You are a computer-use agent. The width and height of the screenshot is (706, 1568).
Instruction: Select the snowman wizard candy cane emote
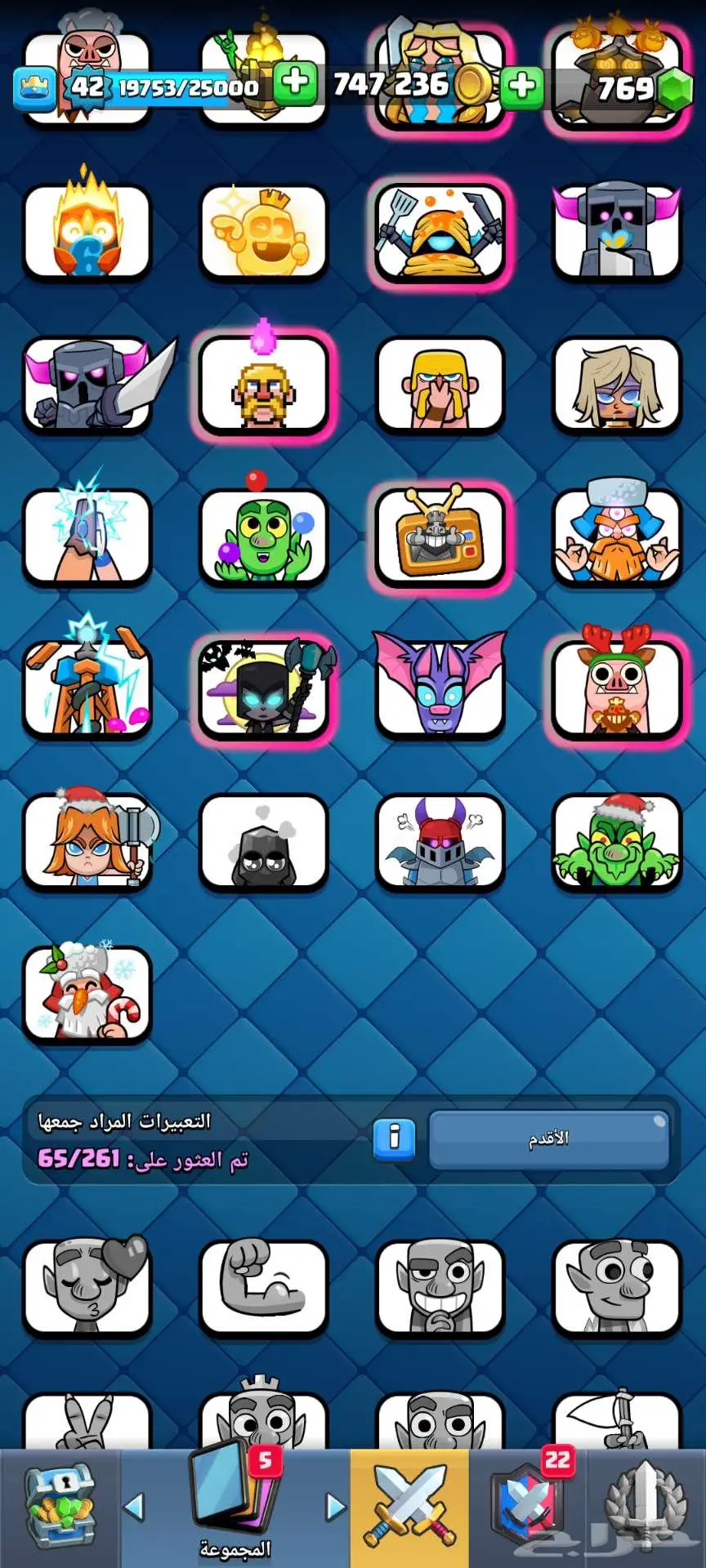point(87,993)
